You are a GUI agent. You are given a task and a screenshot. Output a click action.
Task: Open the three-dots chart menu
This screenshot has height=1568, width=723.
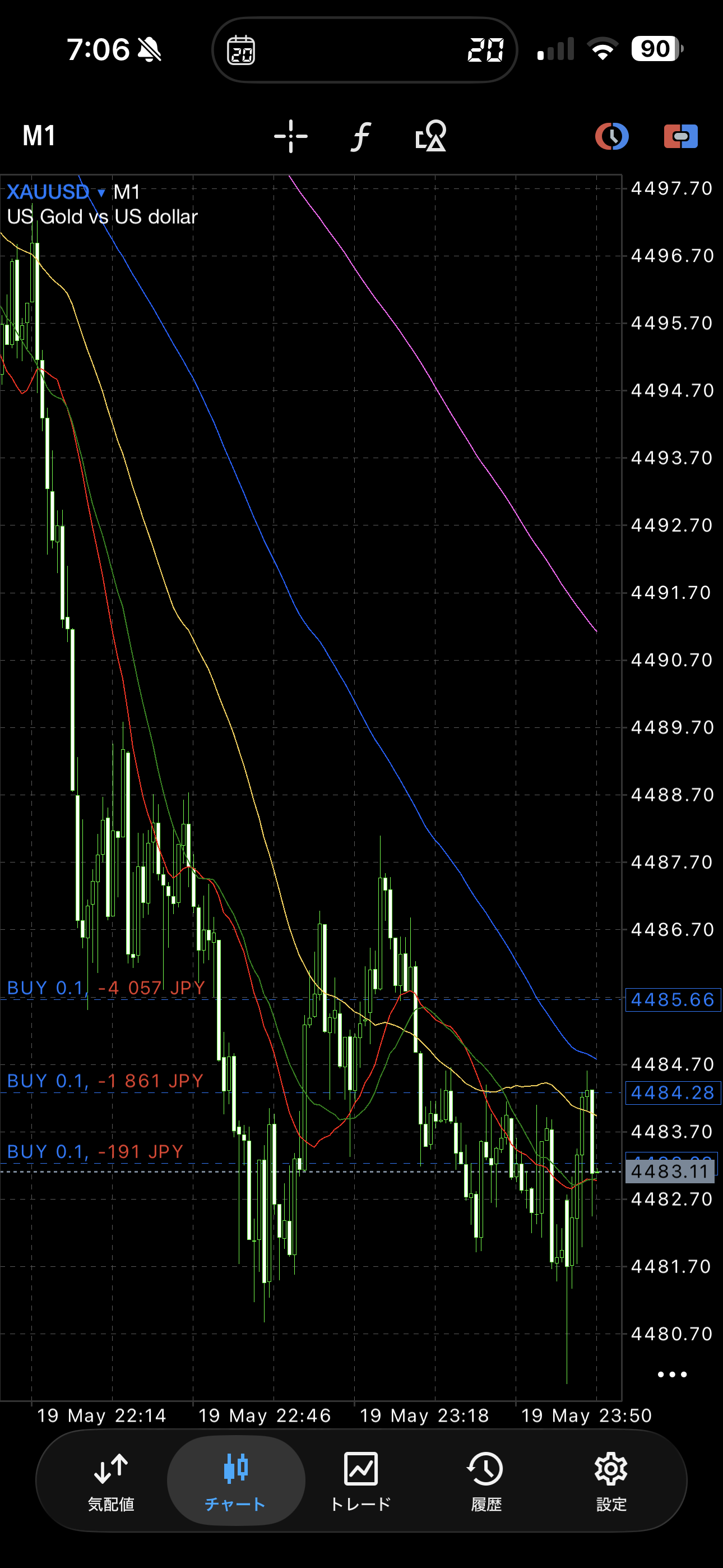point(672,1375)
